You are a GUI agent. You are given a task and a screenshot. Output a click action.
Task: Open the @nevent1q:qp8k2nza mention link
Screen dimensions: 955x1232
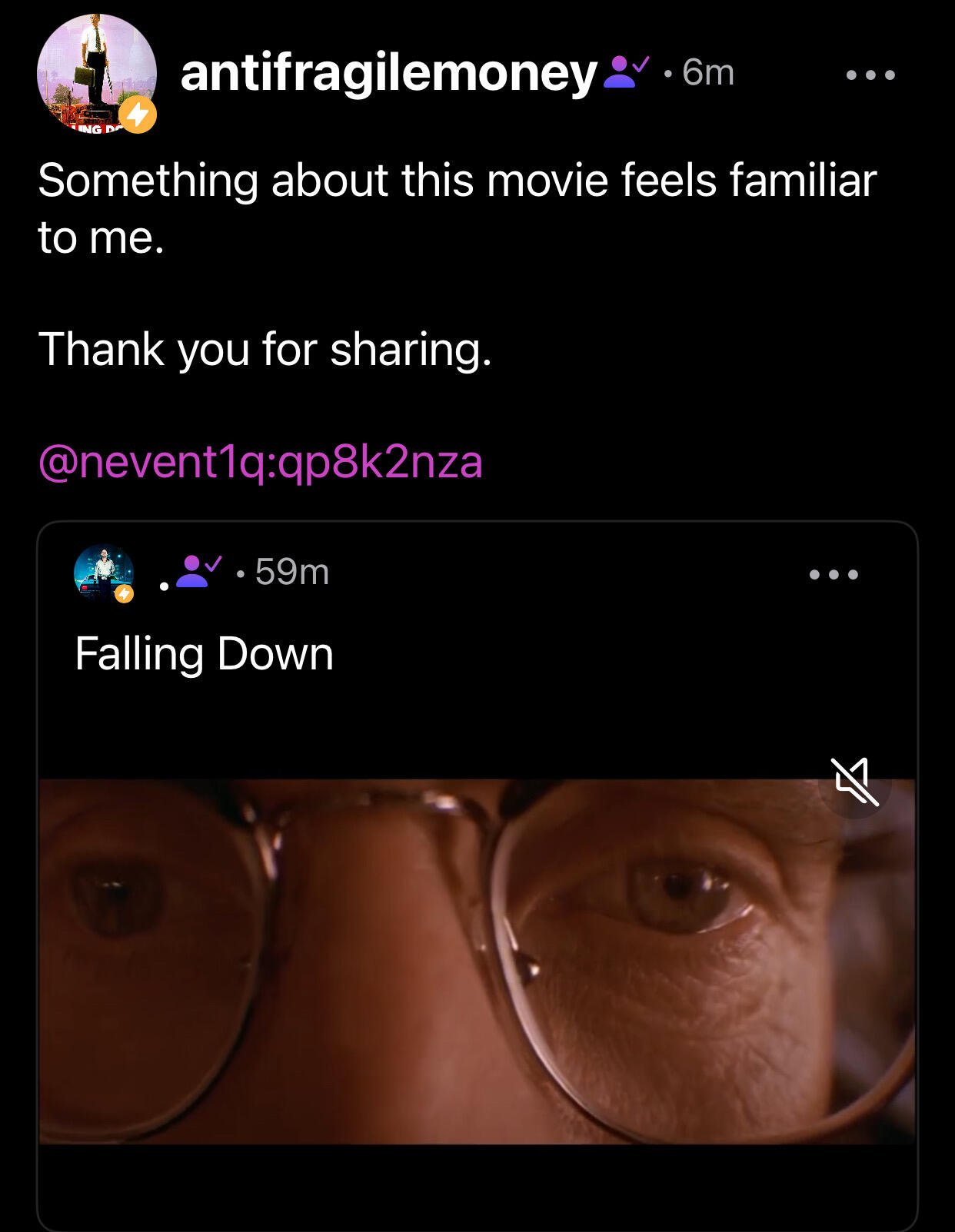(261, 462)
